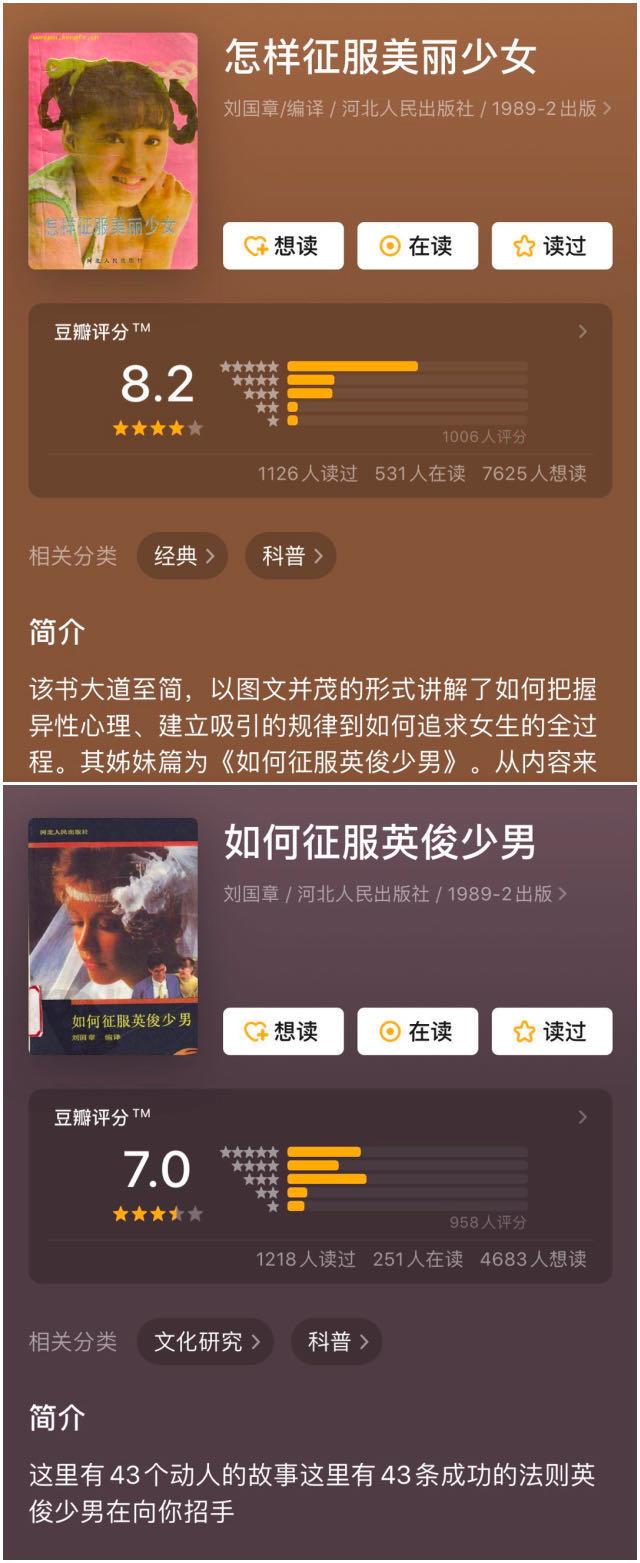This screenshot has width=640, height=1563.
Task: Add 如何征服英俊少男 to 想读
Action: tap(283, 1031)
